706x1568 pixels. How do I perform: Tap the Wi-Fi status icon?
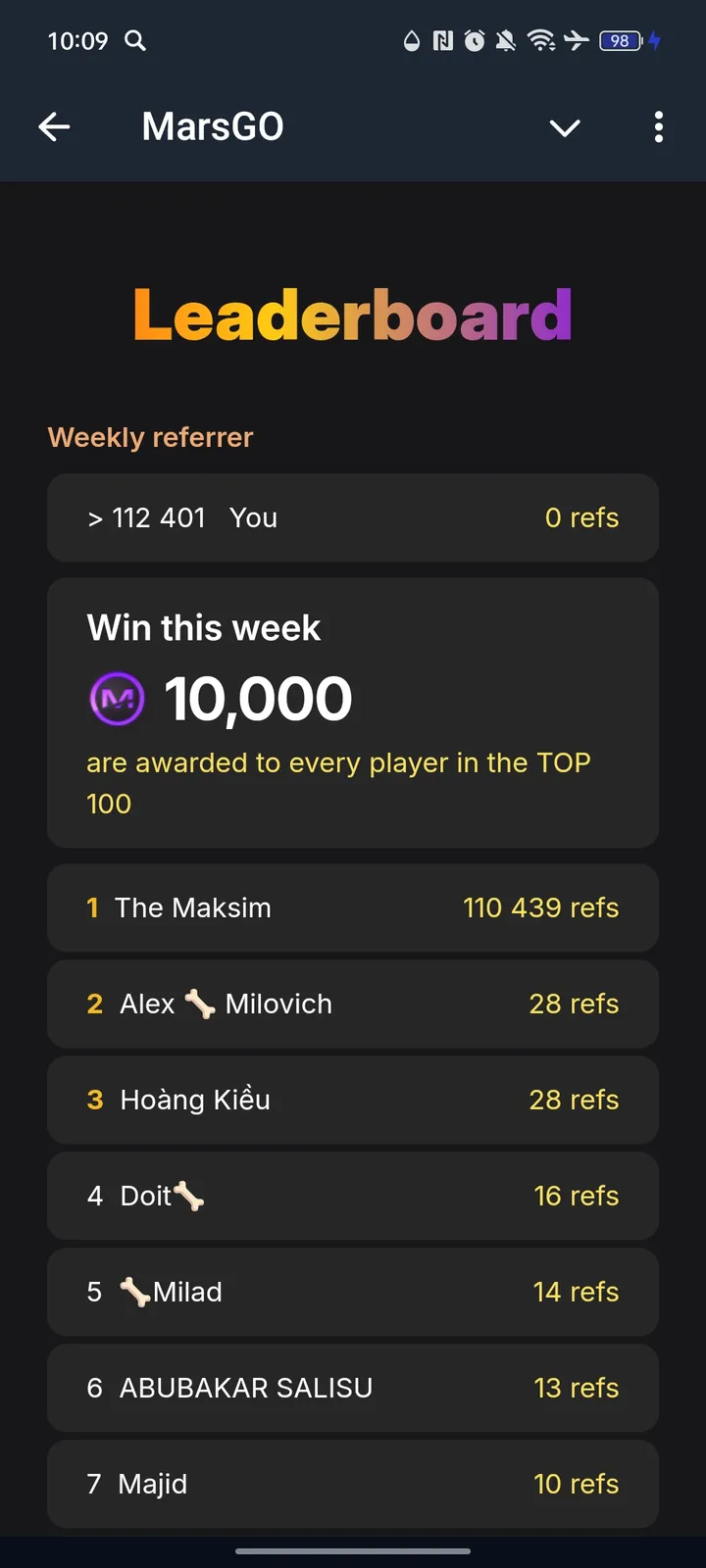tap(541, 41)
